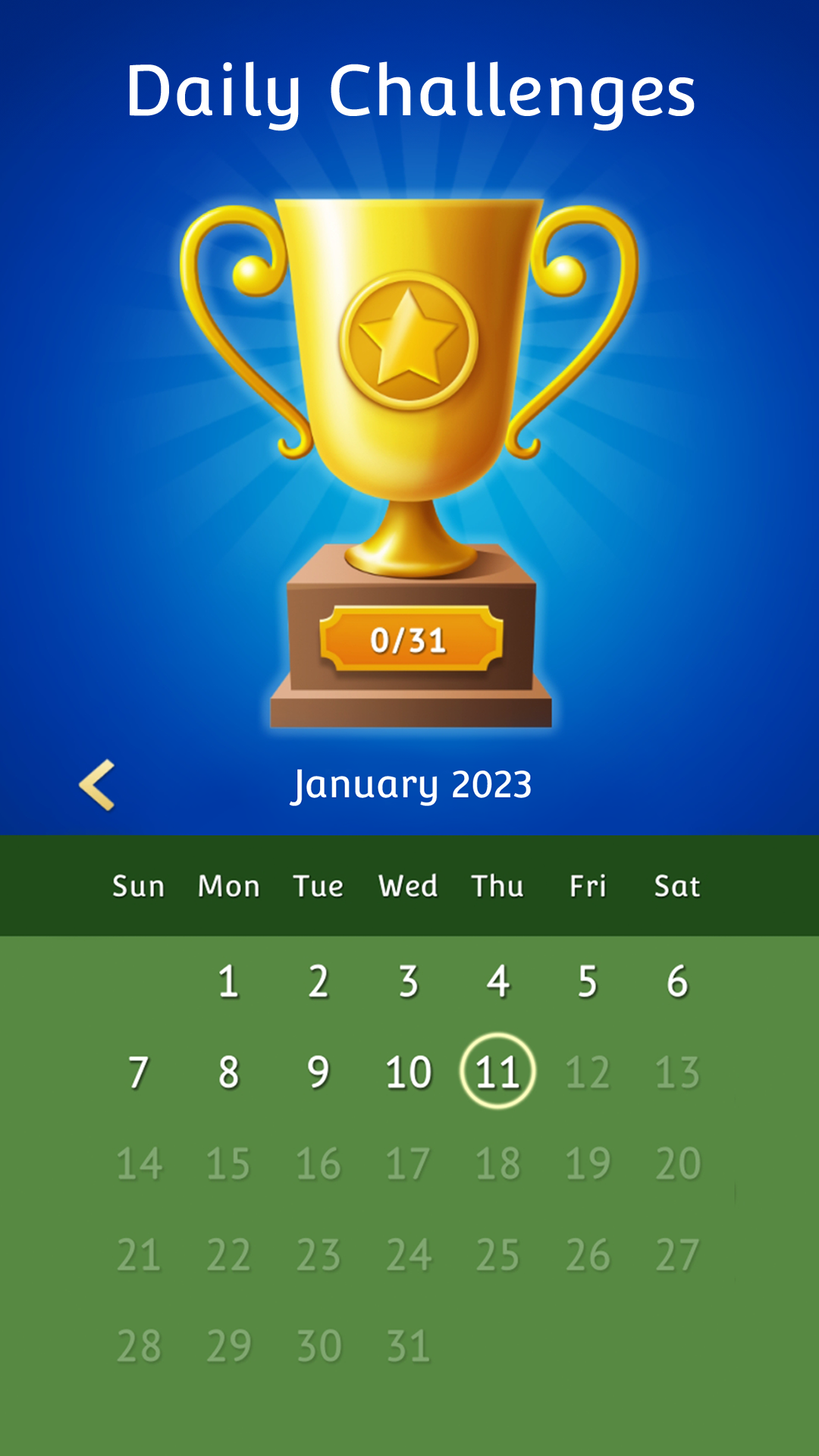Open the day 6 daily challenge
The height and width of the screenshot is (1456, 819).
click(677, 981)
